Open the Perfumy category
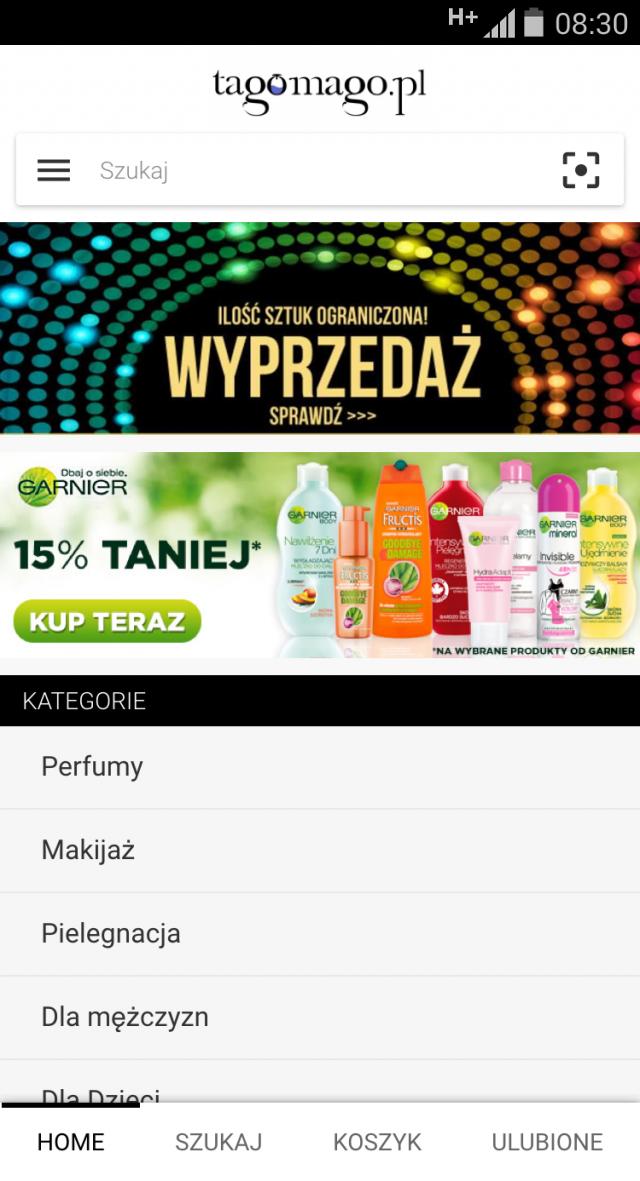The image size is (640, 1181). (x=320, y=767)
